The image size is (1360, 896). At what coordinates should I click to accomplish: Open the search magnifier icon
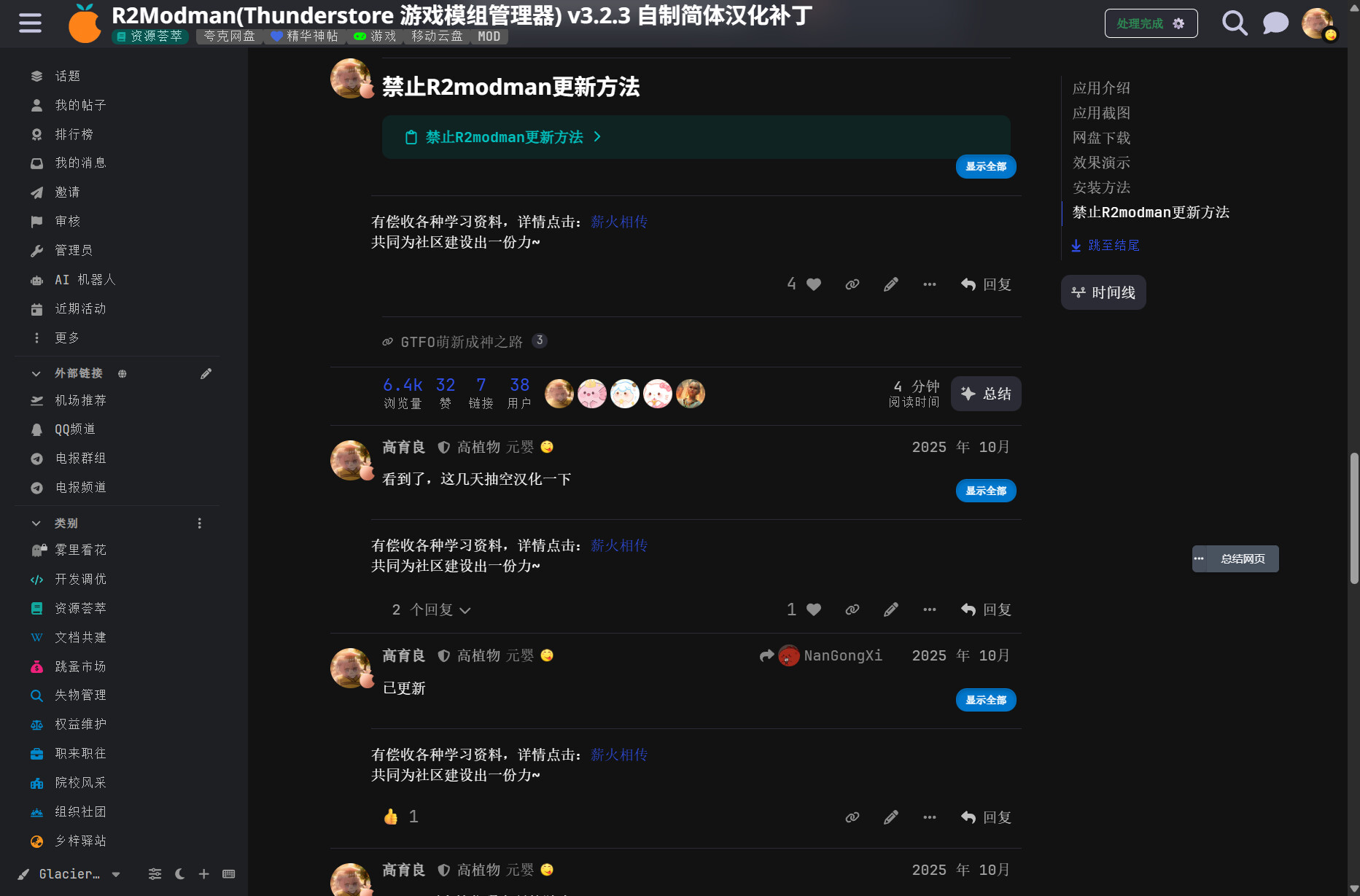click(1234, 23)
